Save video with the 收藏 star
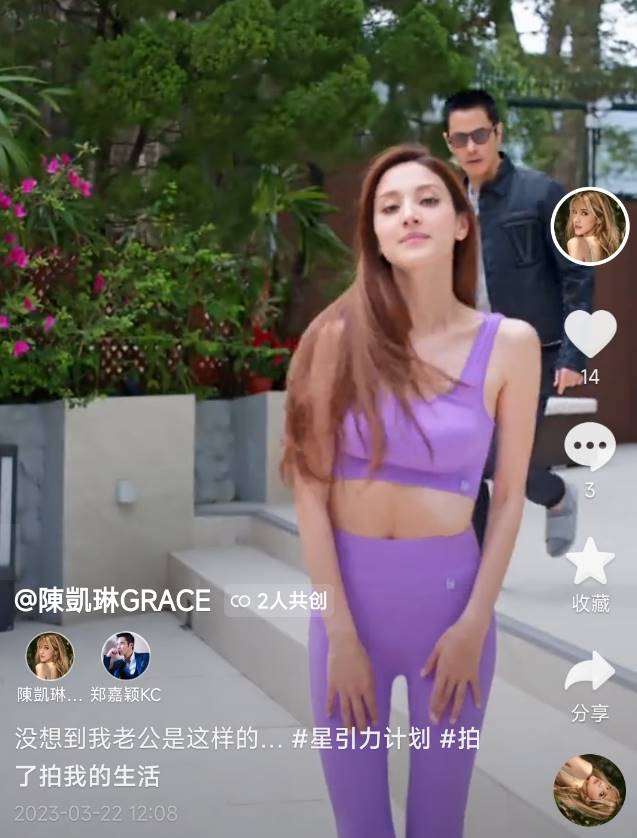The width and height of the screenshot is (637, 838). tap(590, 561)
